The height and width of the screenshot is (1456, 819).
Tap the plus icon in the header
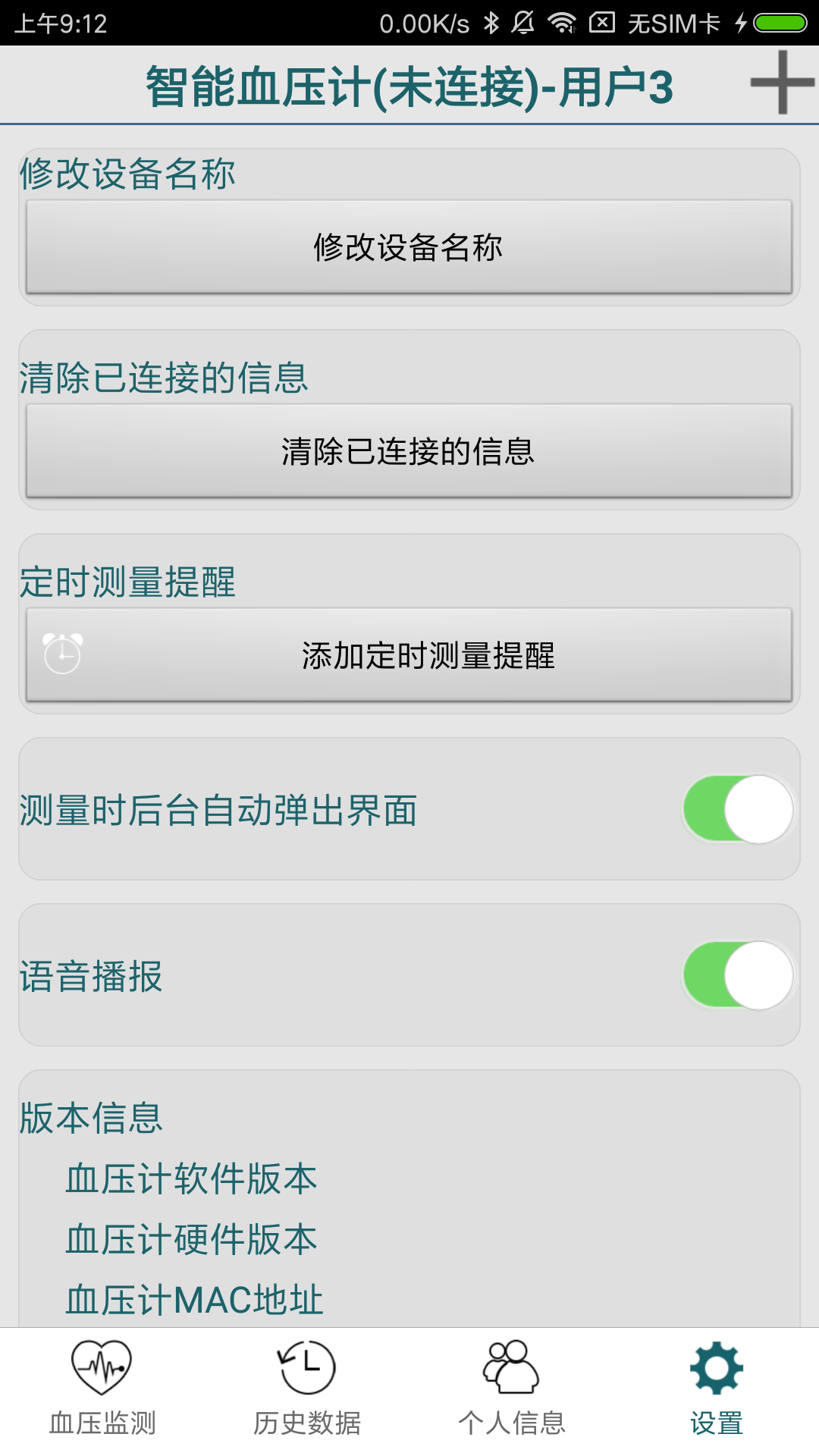point(782,83)
